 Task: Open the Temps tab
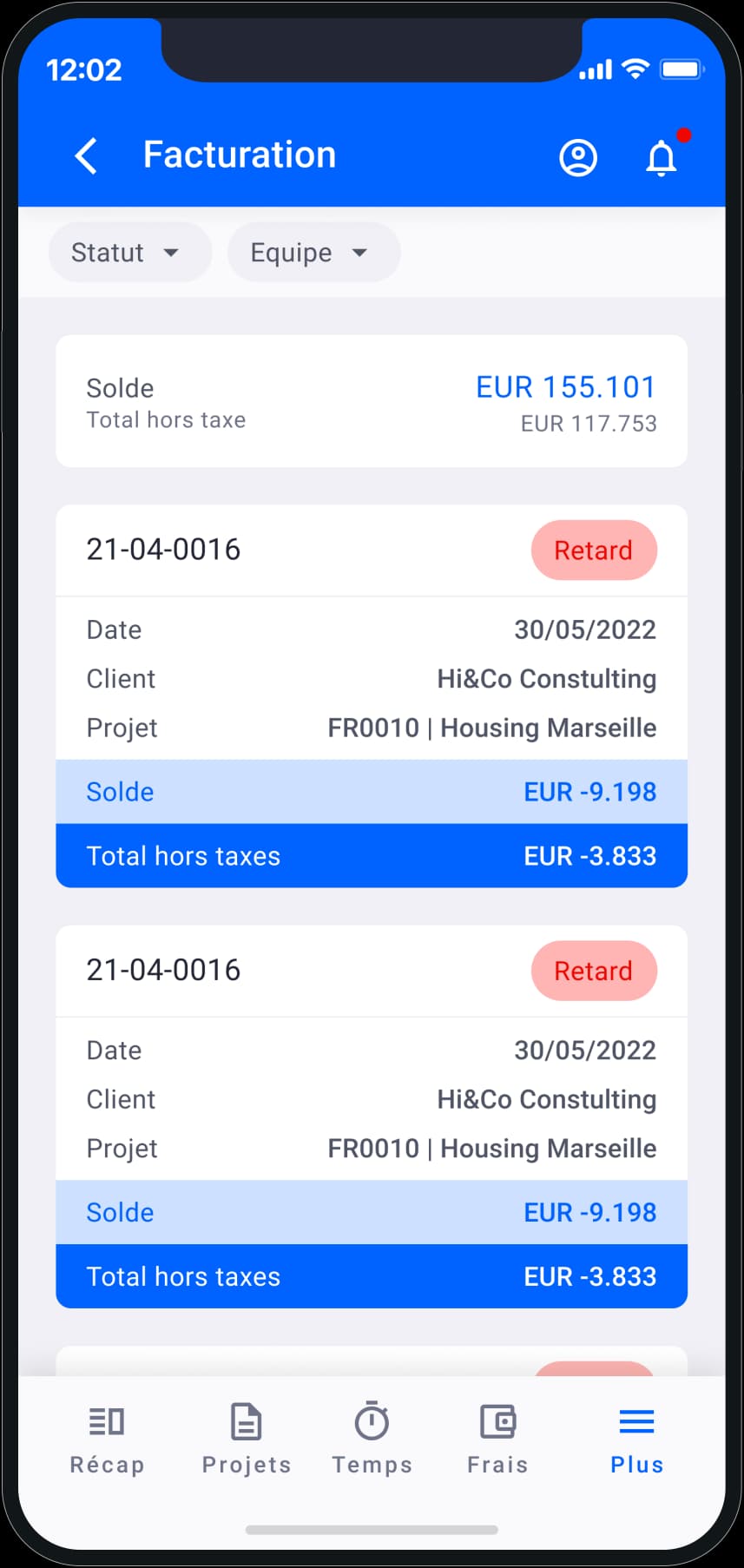372,1440
